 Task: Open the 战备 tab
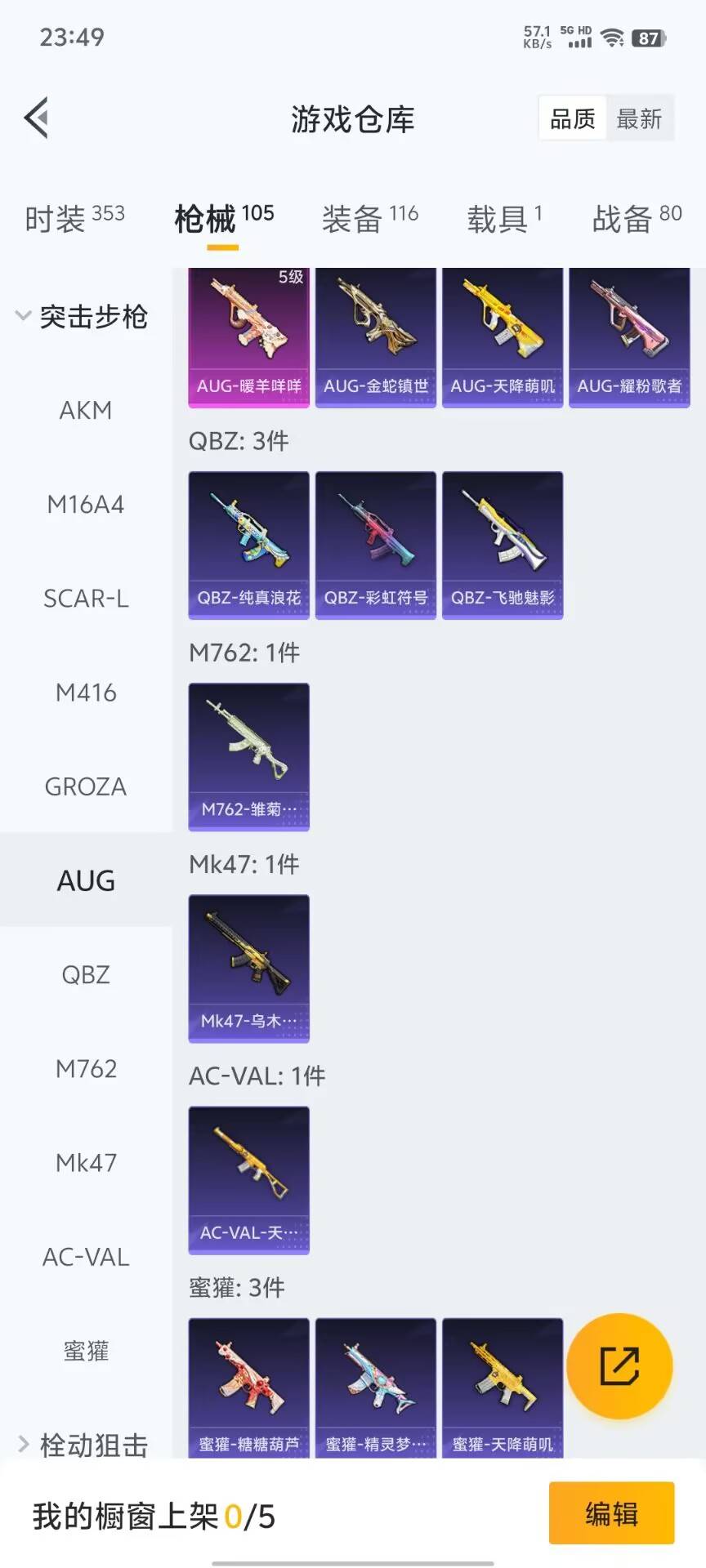point(637,217)
